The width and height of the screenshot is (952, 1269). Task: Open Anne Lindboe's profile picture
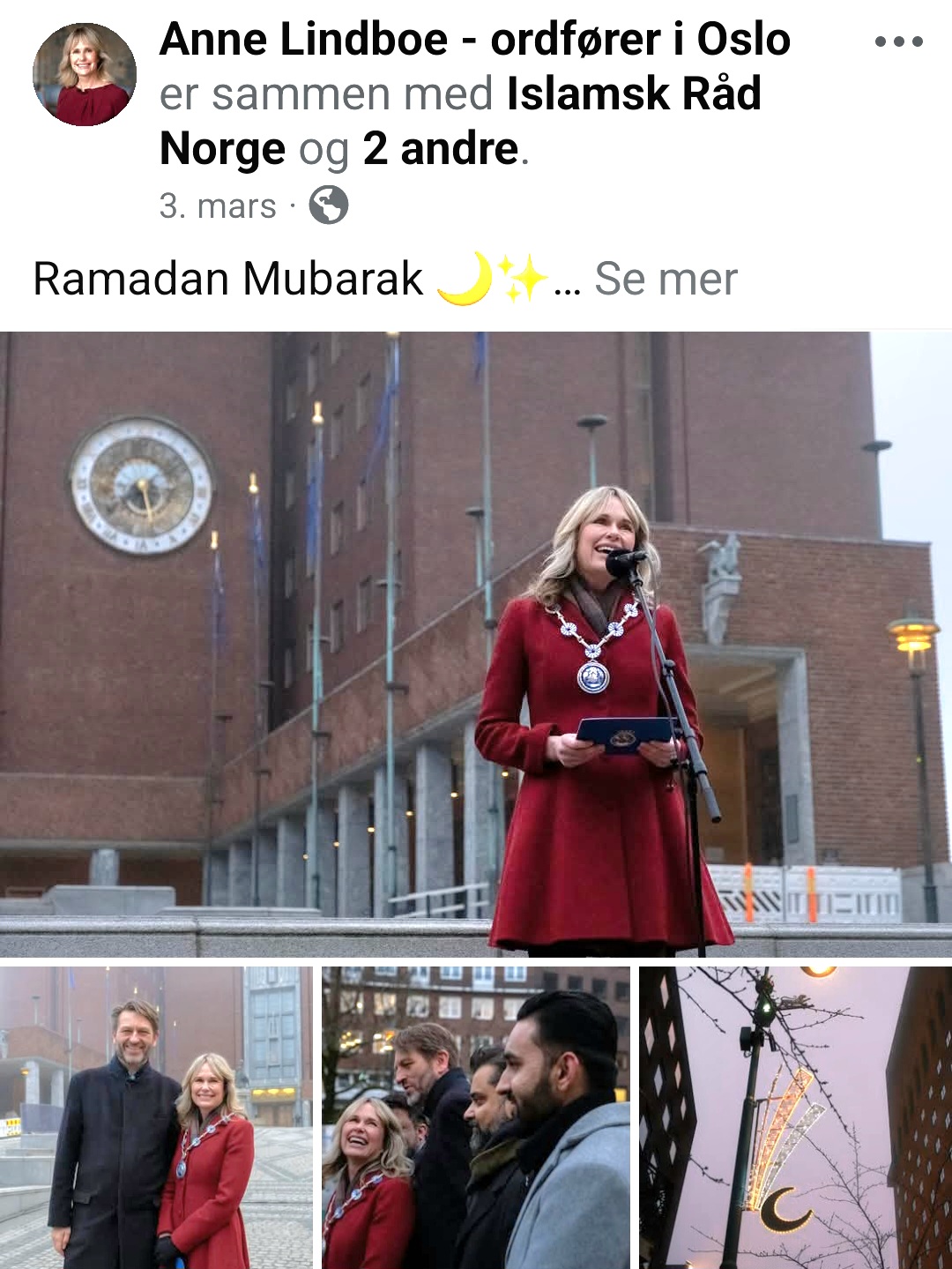pos(85,74)
